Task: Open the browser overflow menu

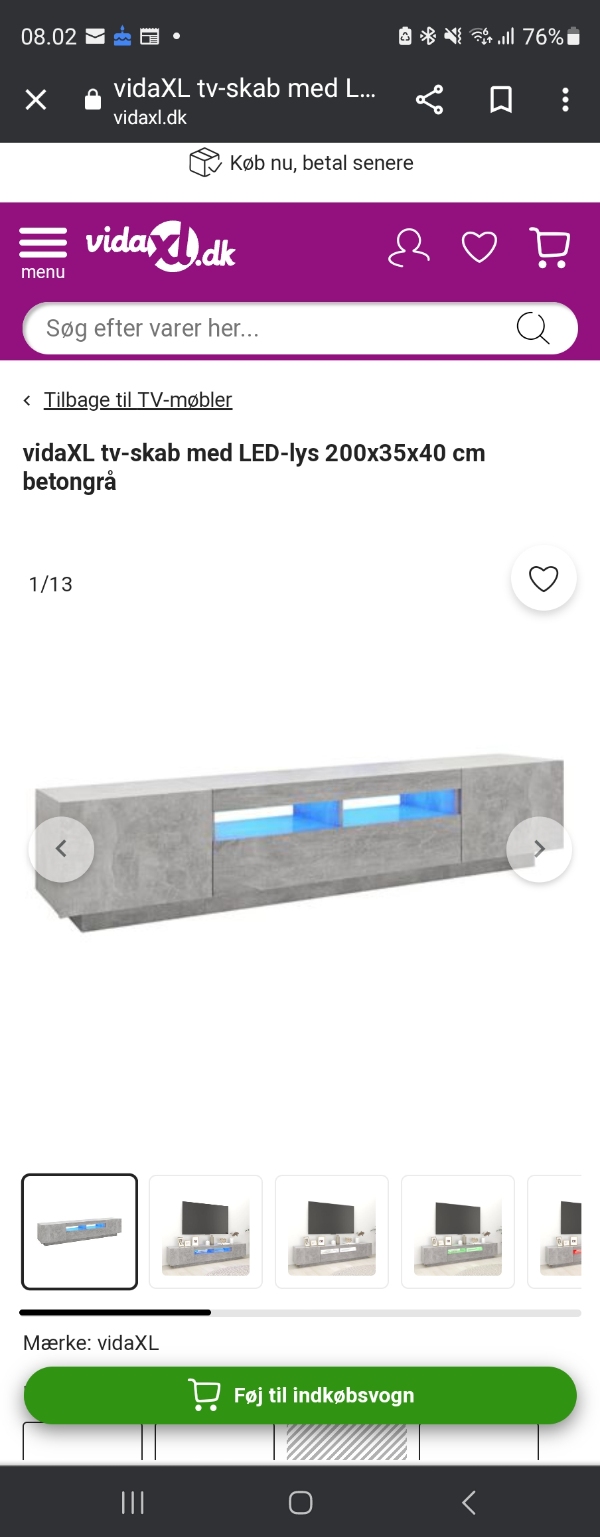Action: coord(565,100)
